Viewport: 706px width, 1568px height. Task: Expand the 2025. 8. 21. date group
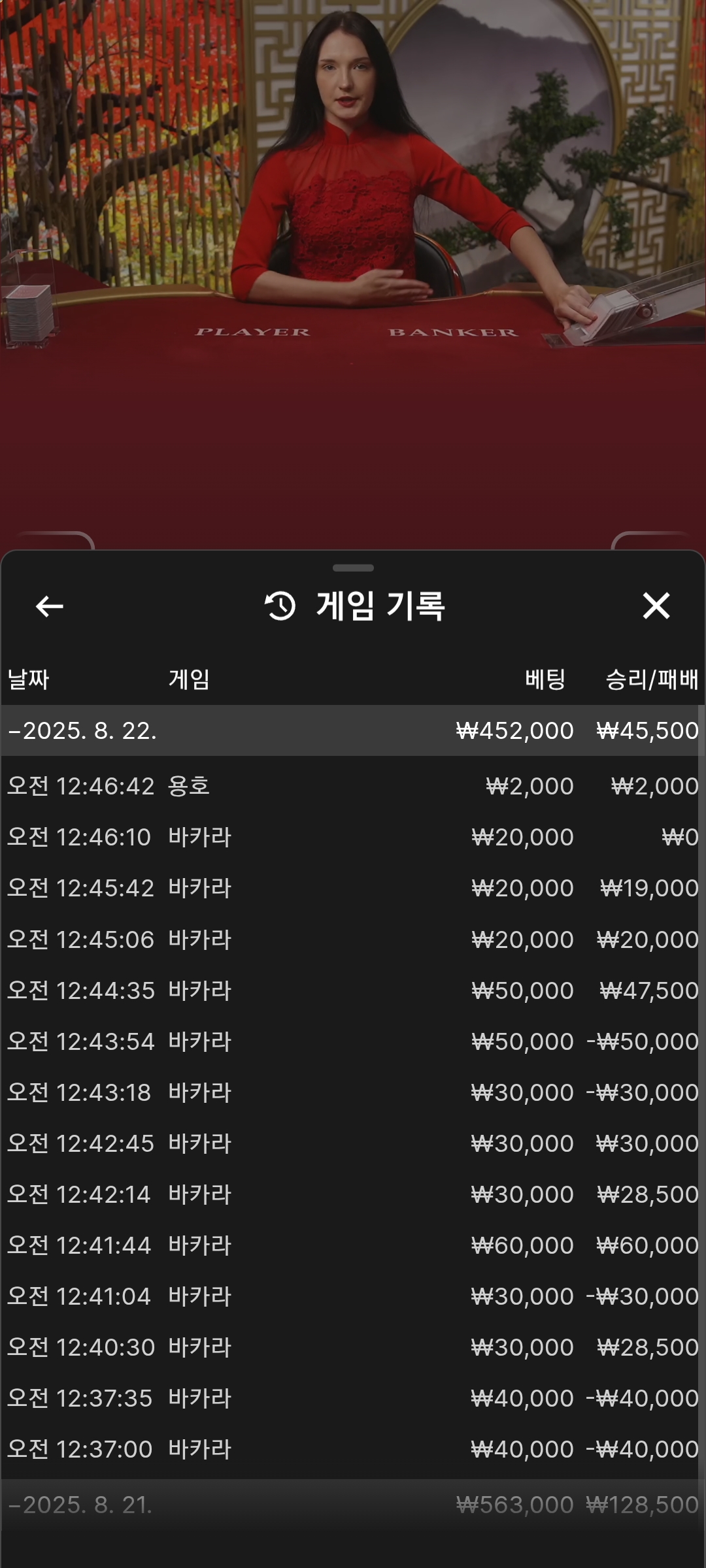pyautogui.click(x=353, y=1505)
